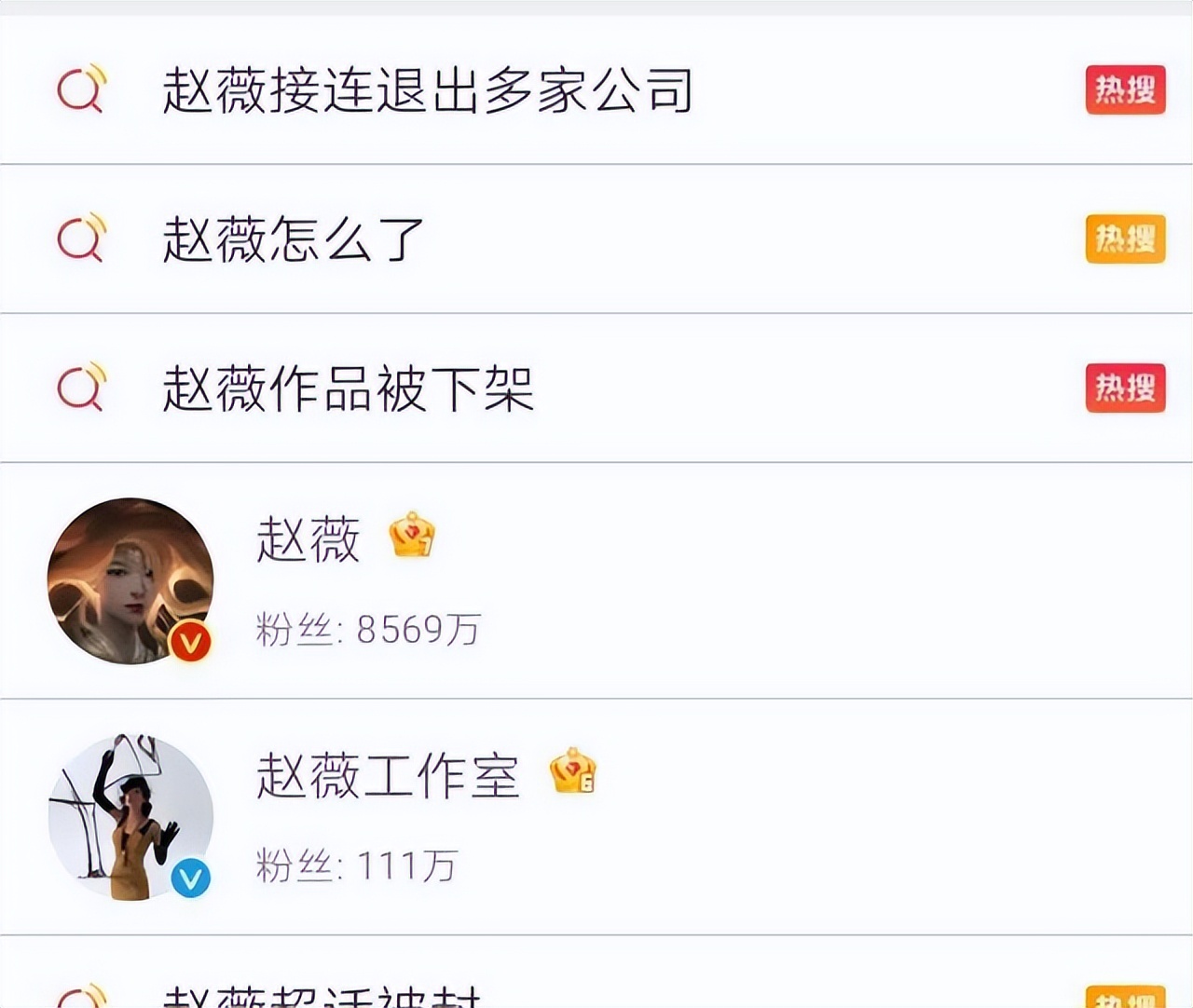Viewport: 1193px width, 1008px height.
Task: Open 赵薇 profile with 8569万 fans
Action: tap(309, 538)
